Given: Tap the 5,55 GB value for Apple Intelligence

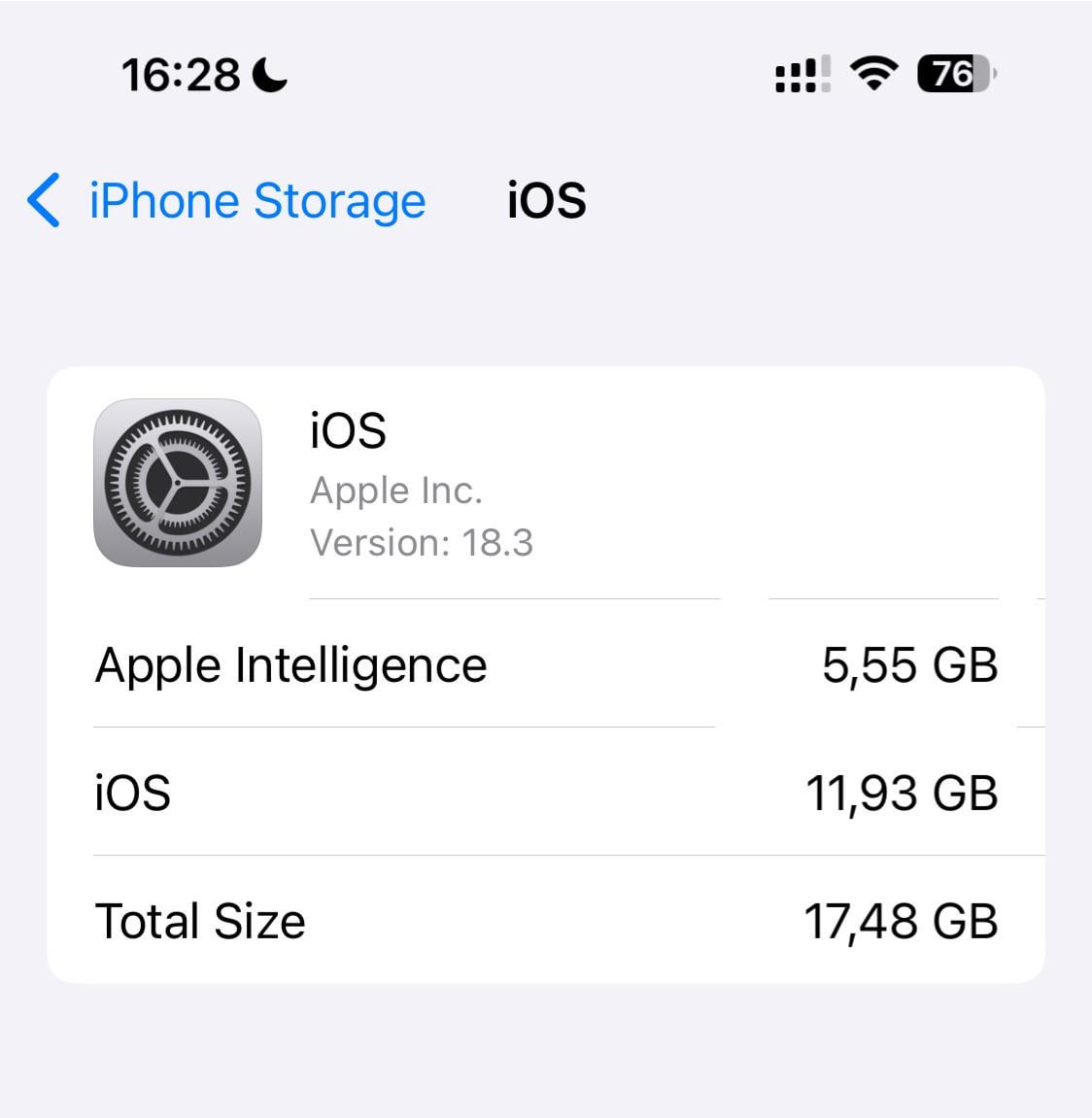Looking at the screenshot, I should (x=909, y=665).
